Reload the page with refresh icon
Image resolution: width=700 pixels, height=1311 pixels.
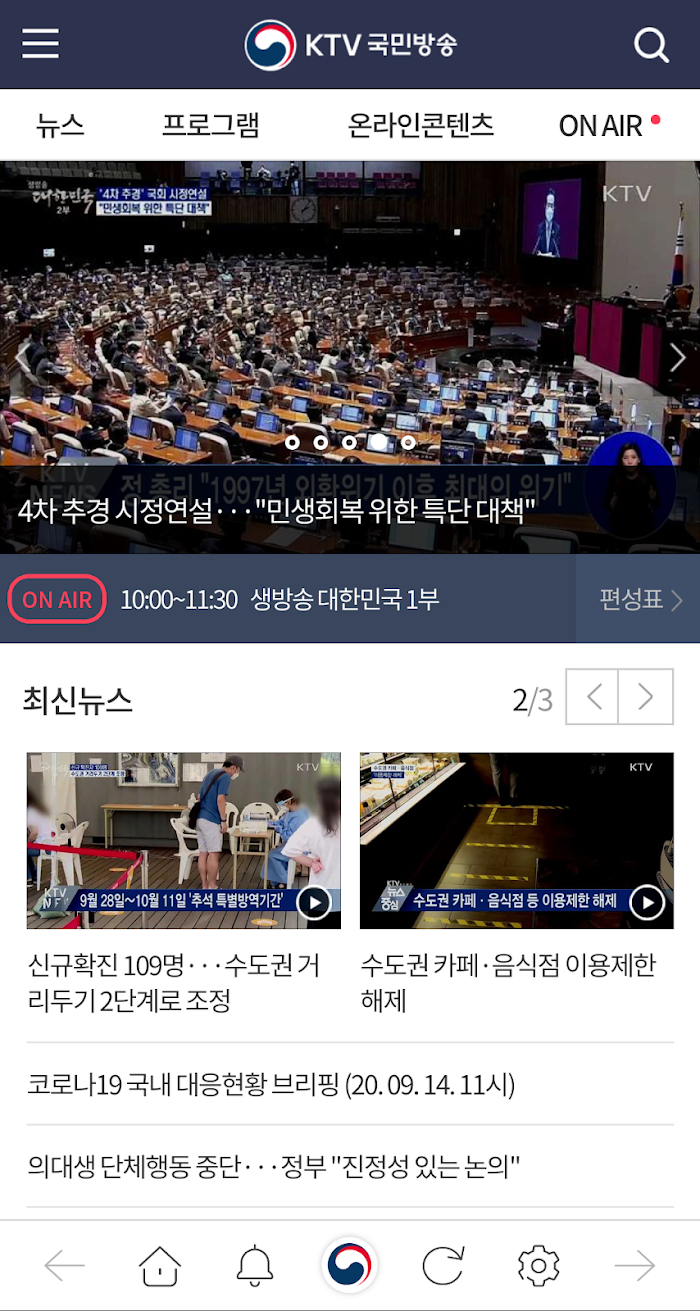click(x=442, y=1266)
